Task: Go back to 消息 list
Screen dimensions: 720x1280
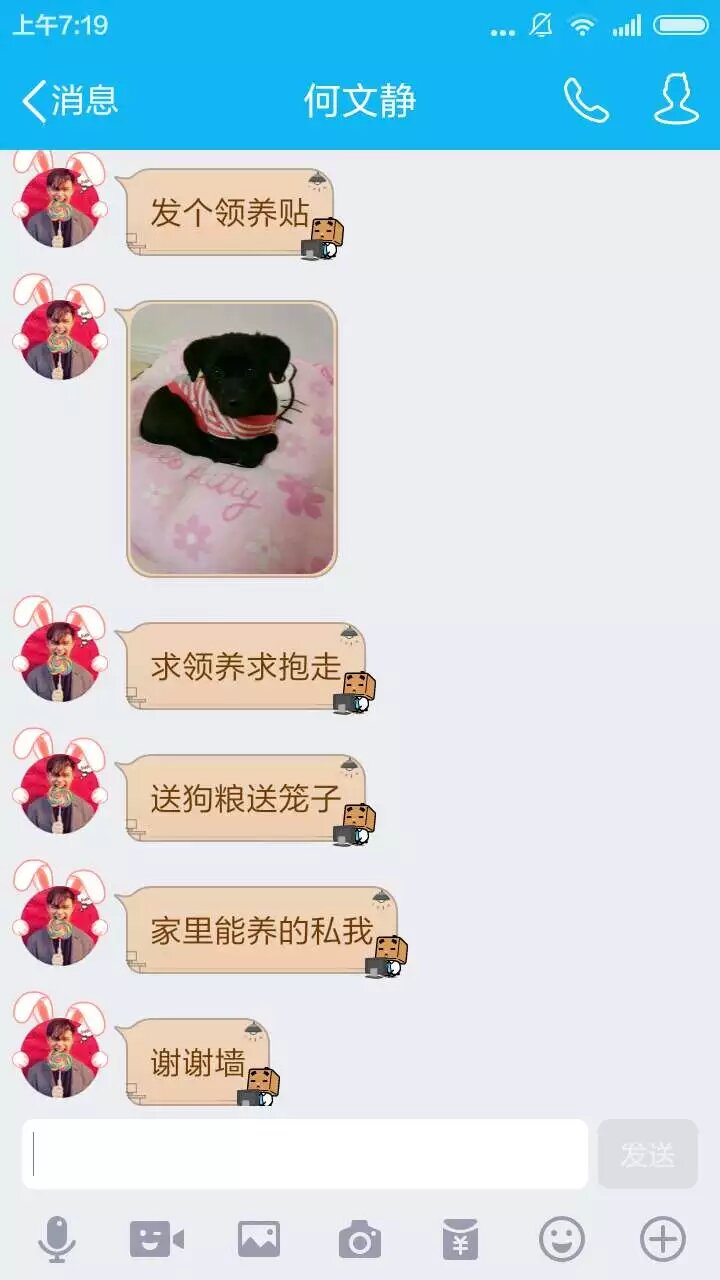Action: coord(70,101)
